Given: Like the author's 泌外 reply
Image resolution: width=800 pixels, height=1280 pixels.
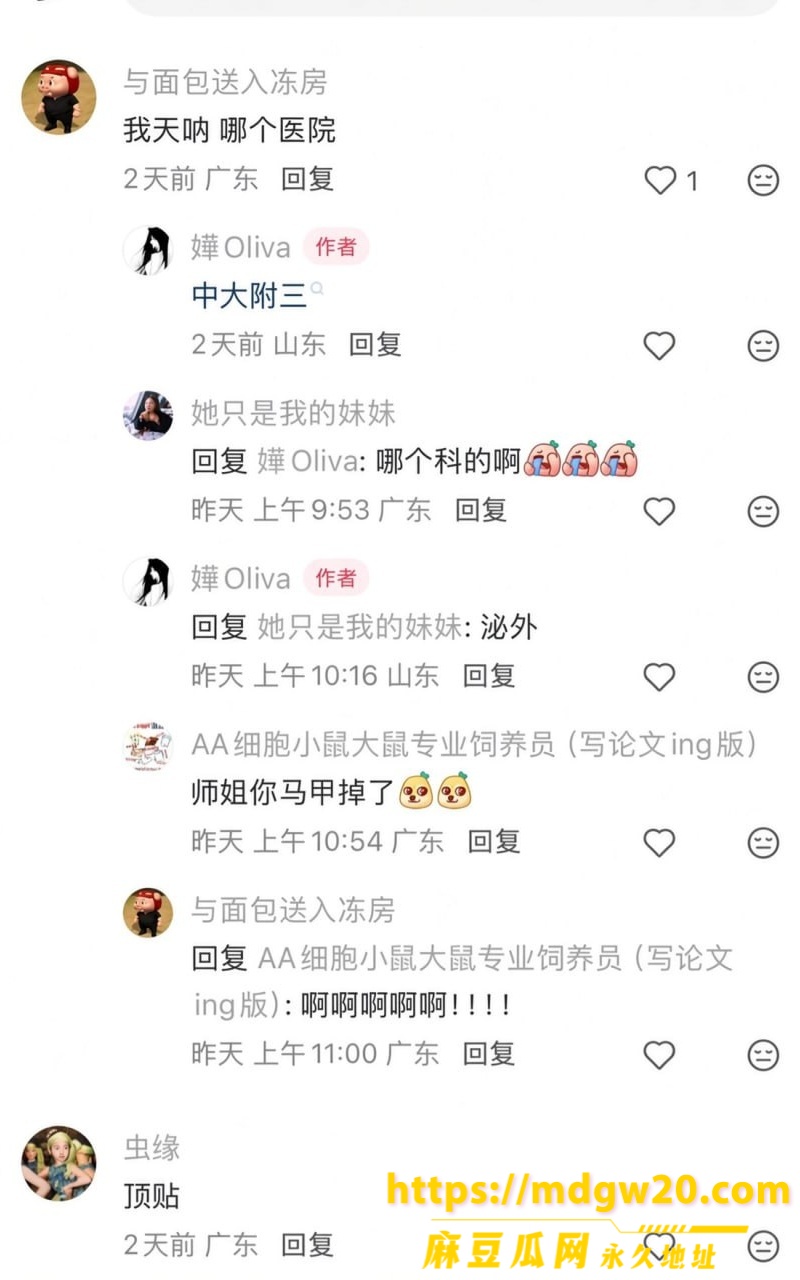Looking at the screenshot, I should tap(660, 678).
